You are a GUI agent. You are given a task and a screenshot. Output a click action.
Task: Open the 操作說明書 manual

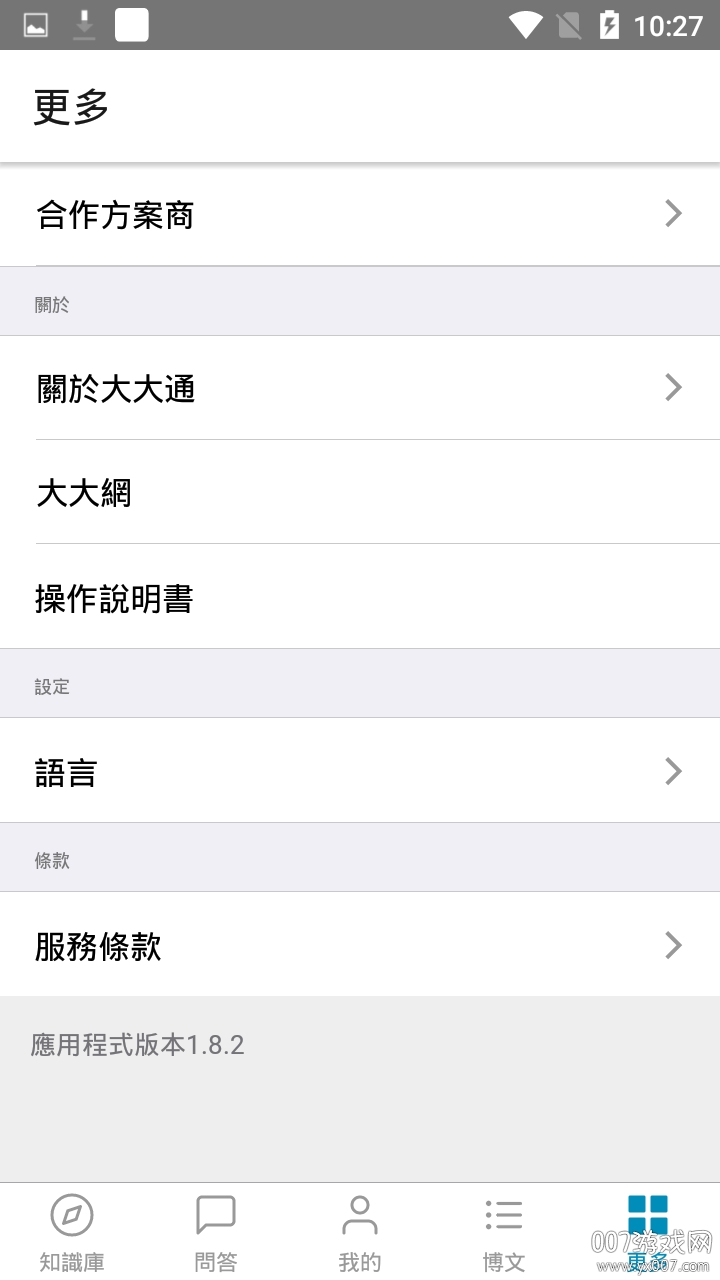(360, 597)
